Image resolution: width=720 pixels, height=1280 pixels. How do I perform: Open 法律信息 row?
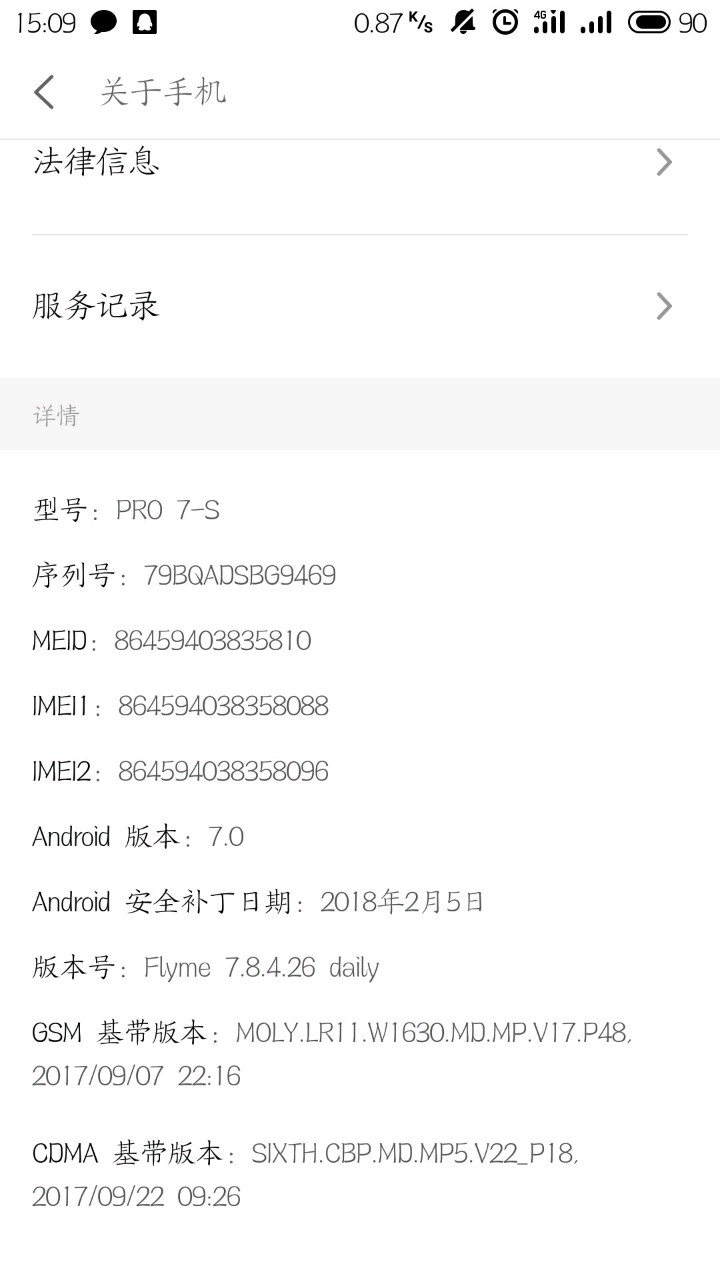click(x=360, y=163)
